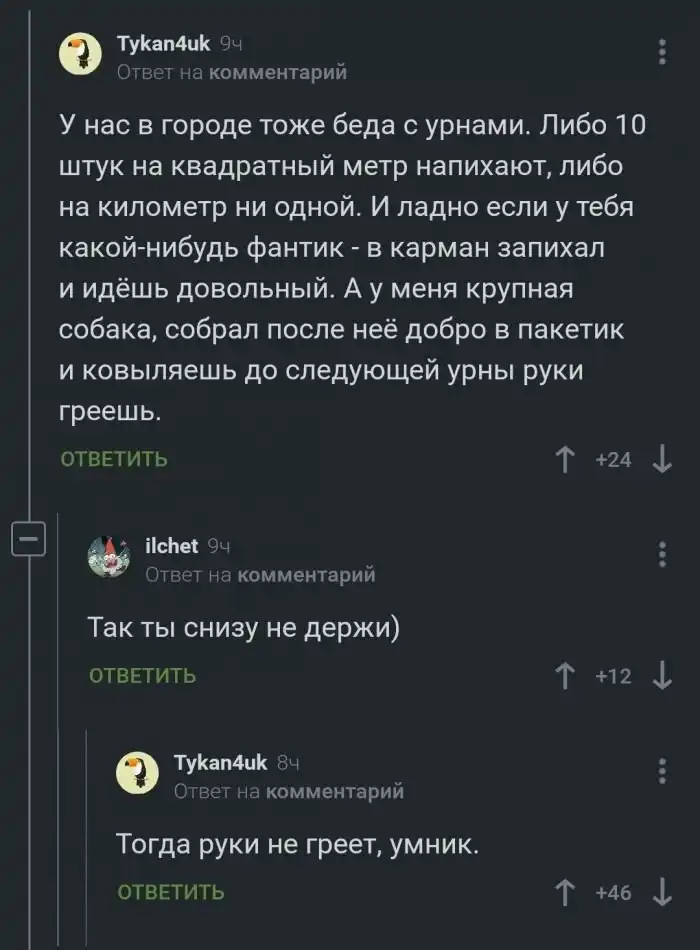Downvote the reply rated +46
700x950 pixels.
click(661, 892)
